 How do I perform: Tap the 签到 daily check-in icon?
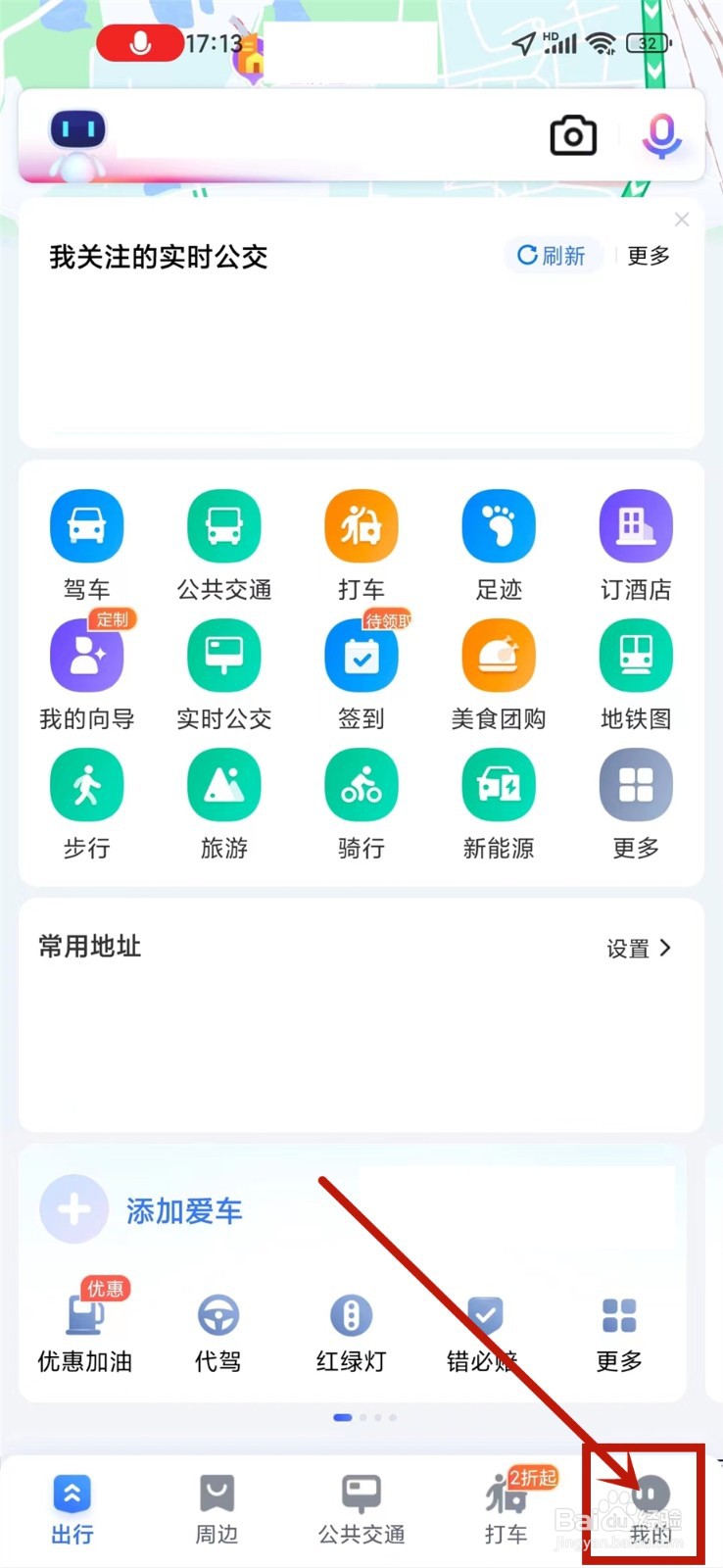tap(361, 656)
